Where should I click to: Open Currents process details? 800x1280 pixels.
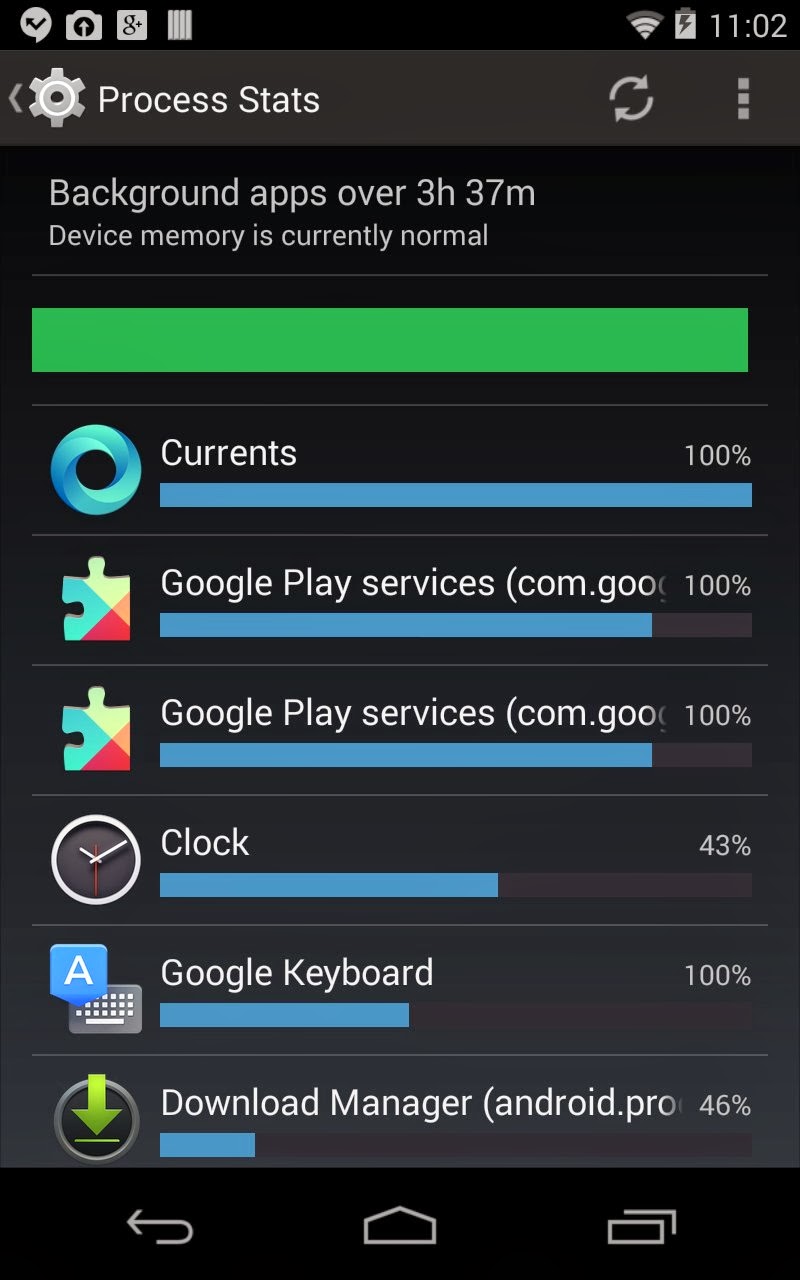[400, 470]
